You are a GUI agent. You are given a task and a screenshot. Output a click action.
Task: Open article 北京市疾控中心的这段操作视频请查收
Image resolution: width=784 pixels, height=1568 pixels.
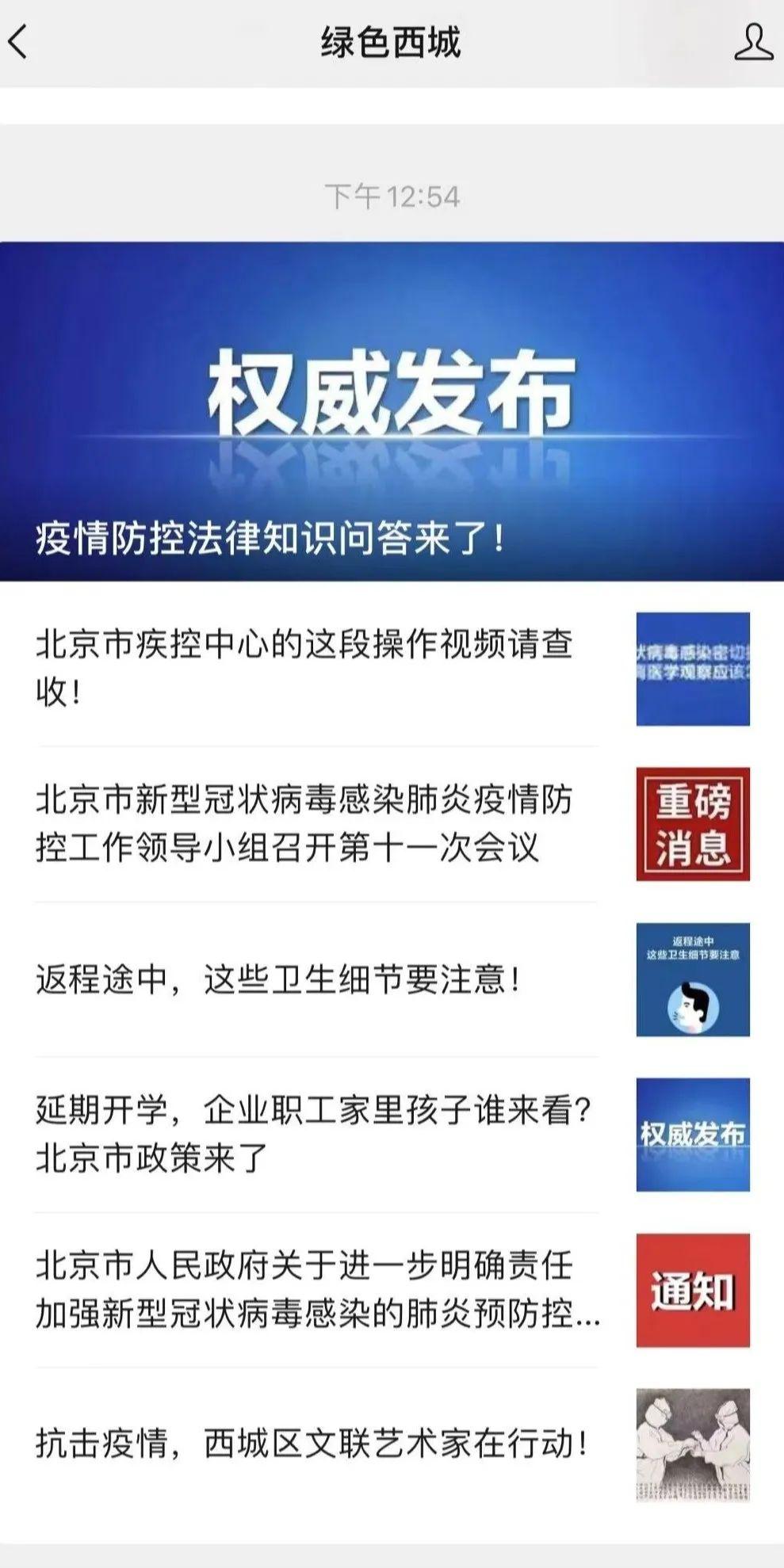click(x=392, y=668)
